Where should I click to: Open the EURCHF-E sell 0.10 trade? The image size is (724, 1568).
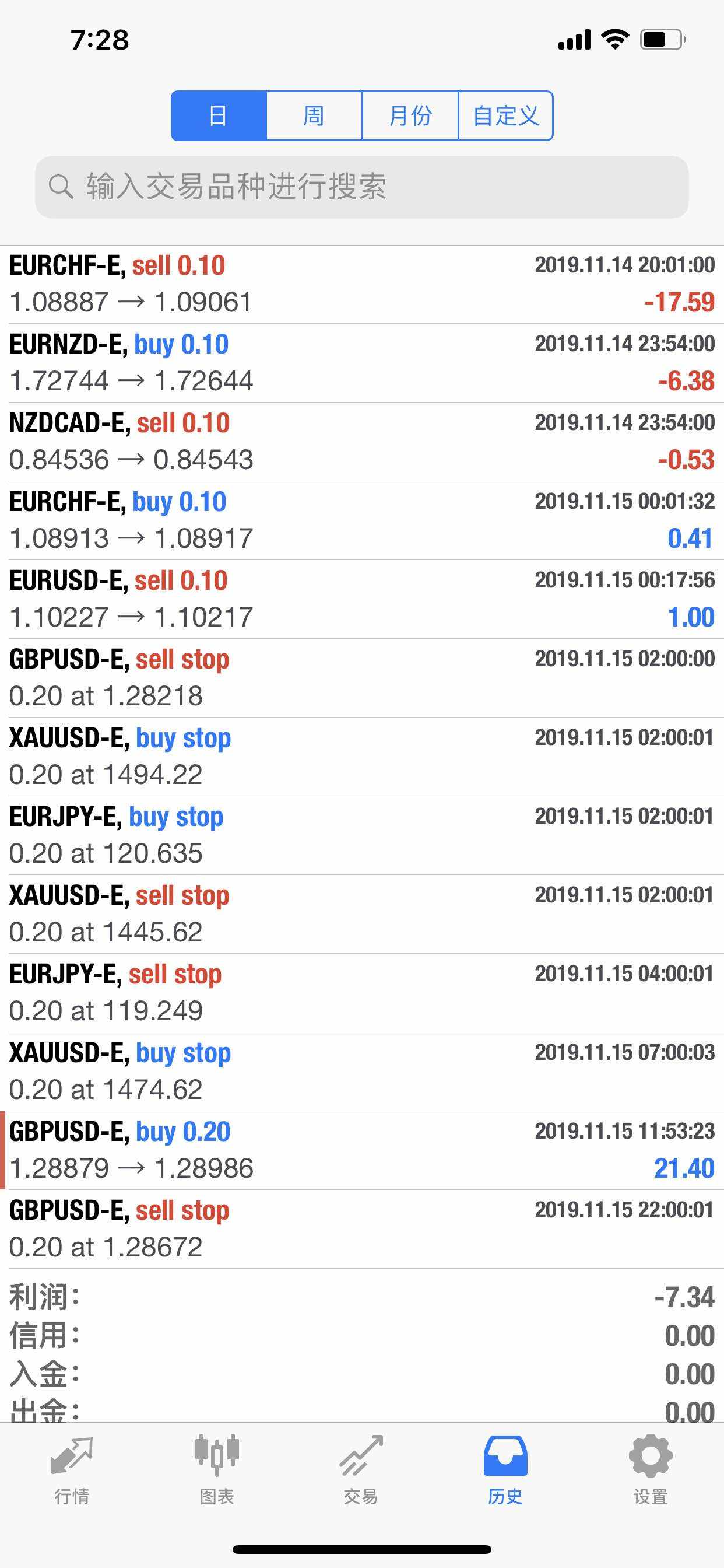point(361,284)
